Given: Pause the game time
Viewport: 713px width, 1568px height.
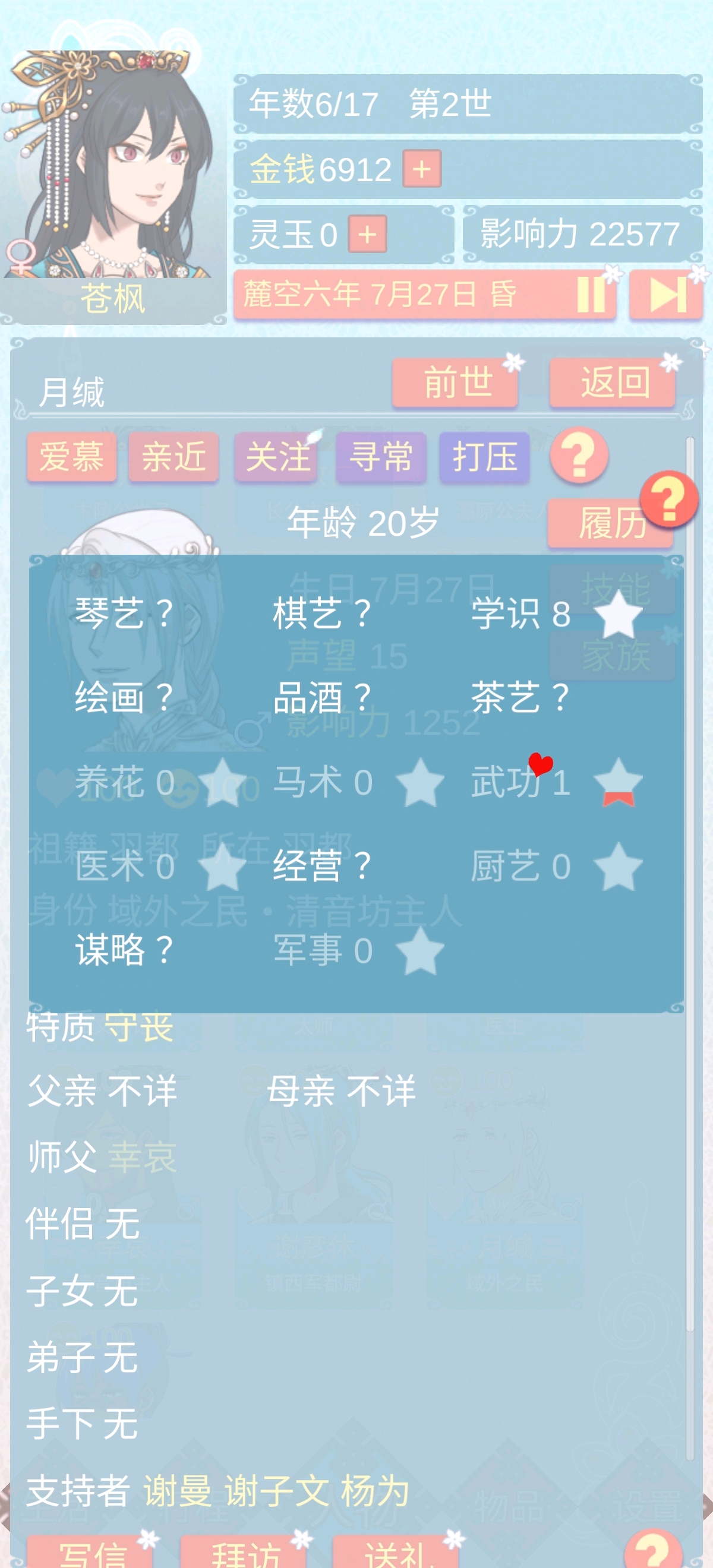Looking at the screenshot, I should (x=591, y=295).
